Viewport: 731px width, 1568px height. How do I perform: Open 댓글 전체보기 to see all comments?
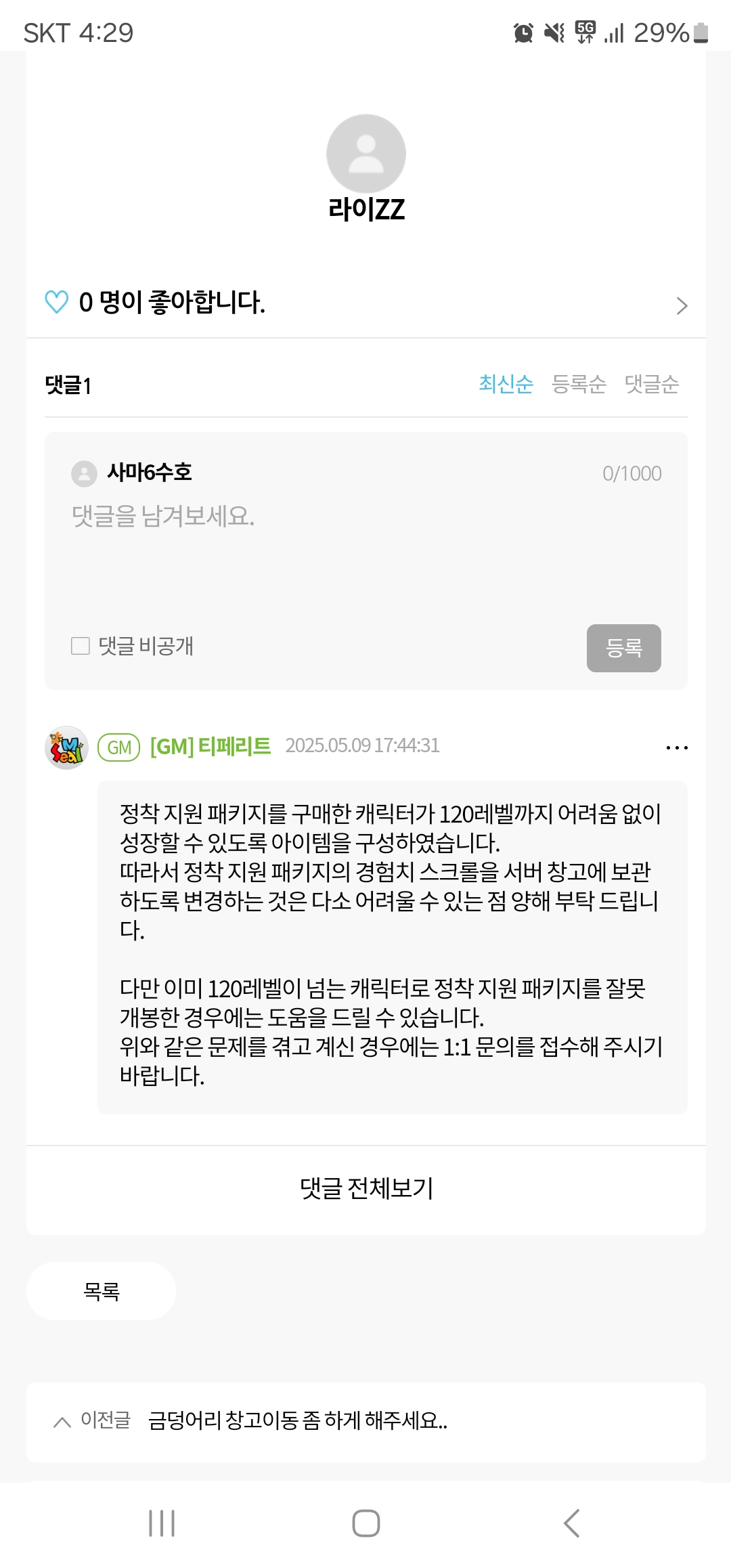click(x=365, y=1189)
